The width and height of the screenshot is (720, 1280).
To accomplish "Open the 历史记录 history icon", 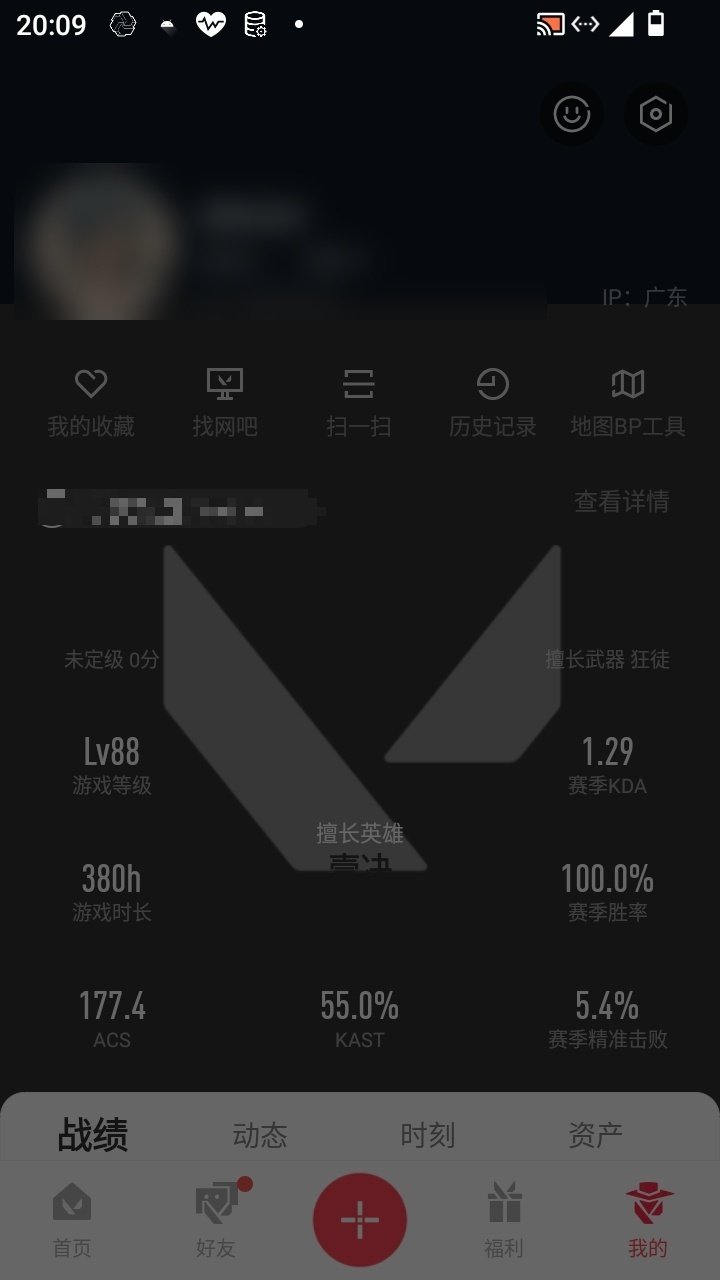I will click(493, 398).
